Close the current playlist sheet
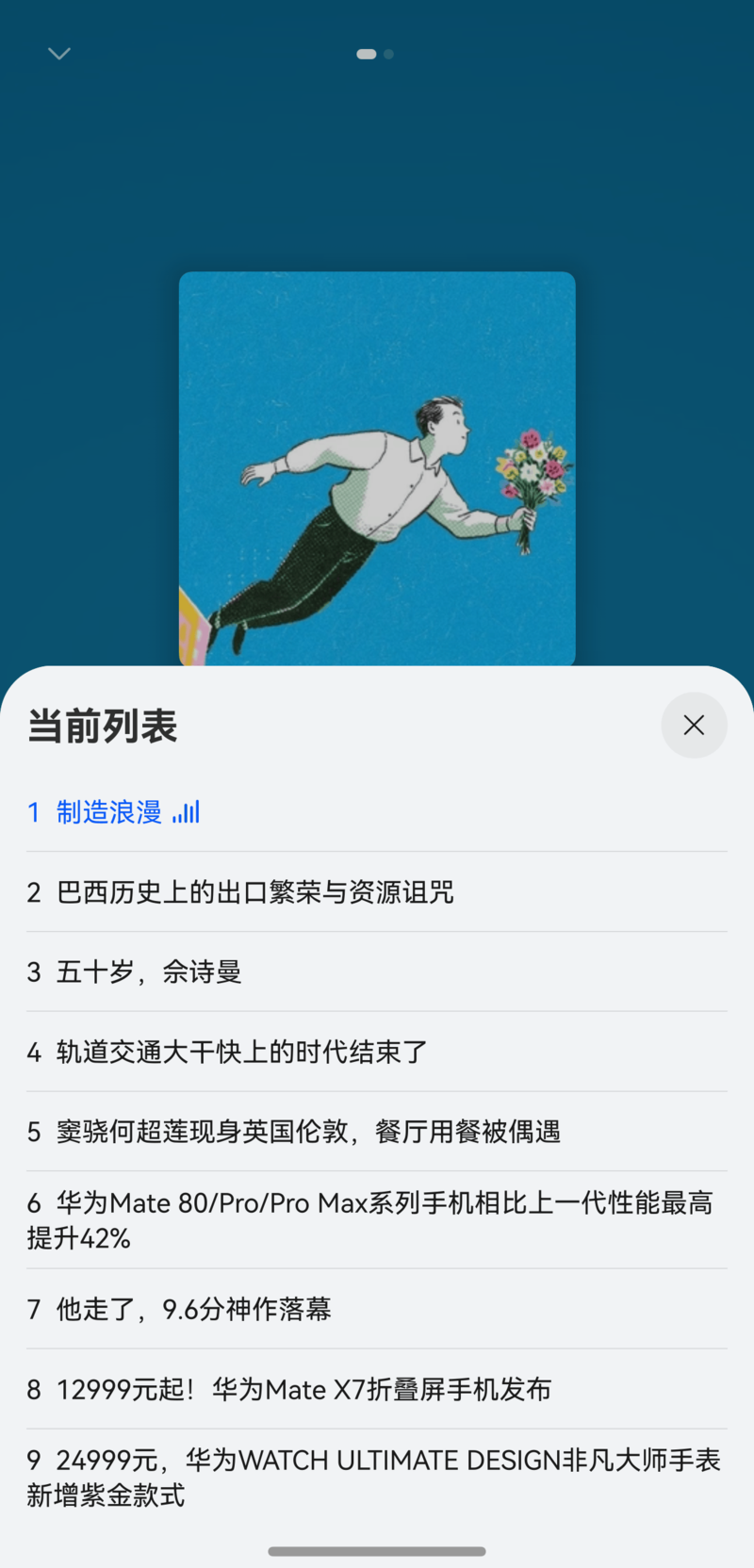Image resolution: width=754 pixels, height=1568 pixels. 694,725
